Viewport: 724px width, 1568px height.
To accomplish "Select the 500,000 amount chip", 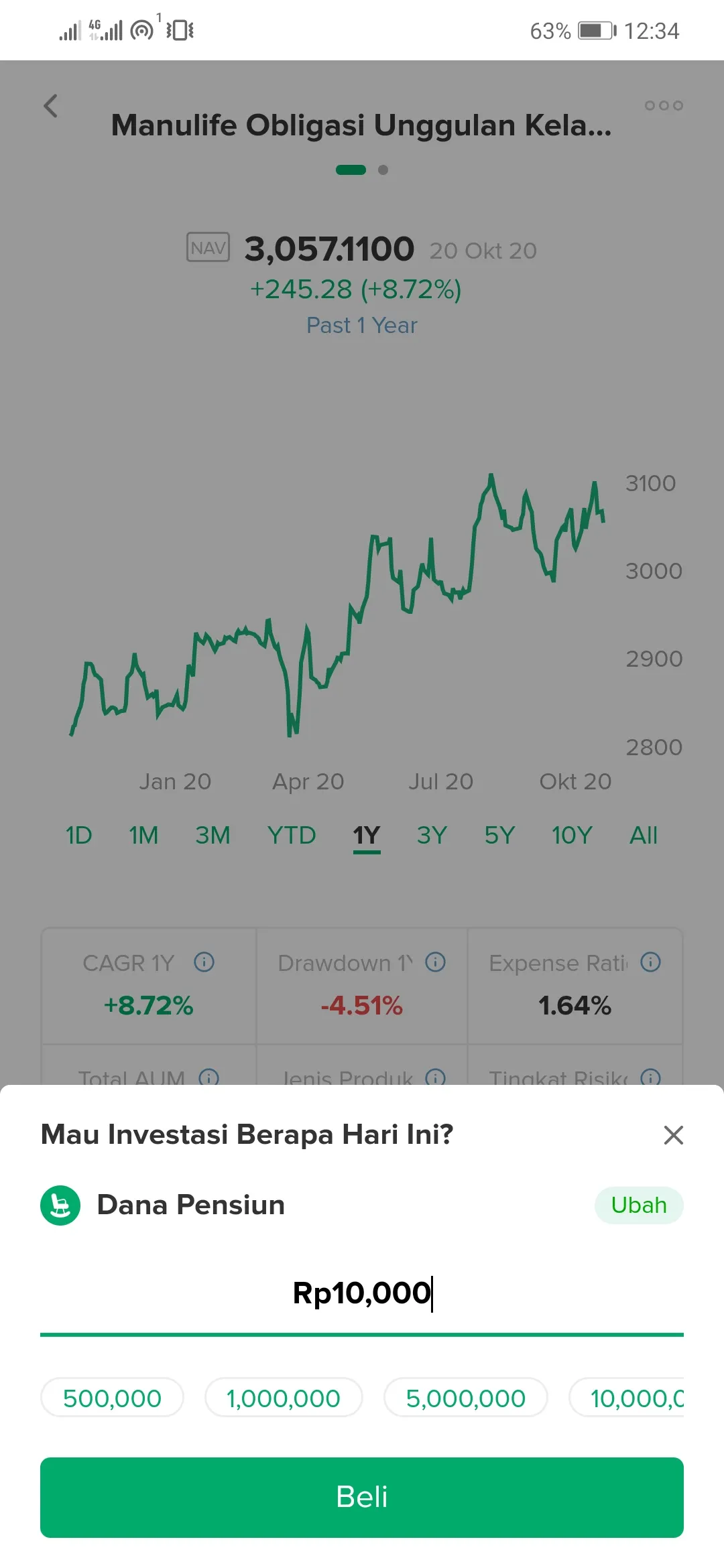I will pyautogui.click(x=112, y=1398).
